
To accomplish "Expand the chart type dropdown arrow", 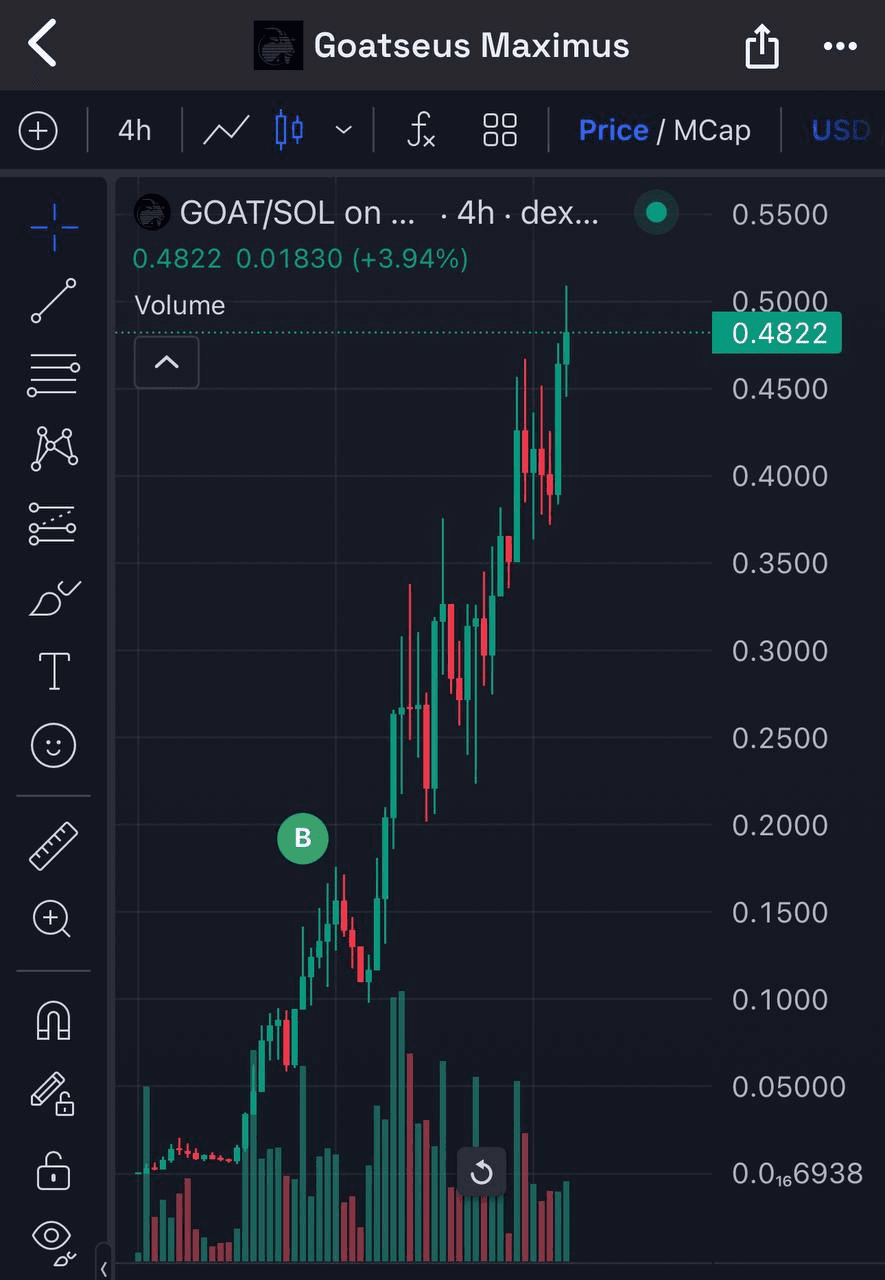I will pos(343,131).
